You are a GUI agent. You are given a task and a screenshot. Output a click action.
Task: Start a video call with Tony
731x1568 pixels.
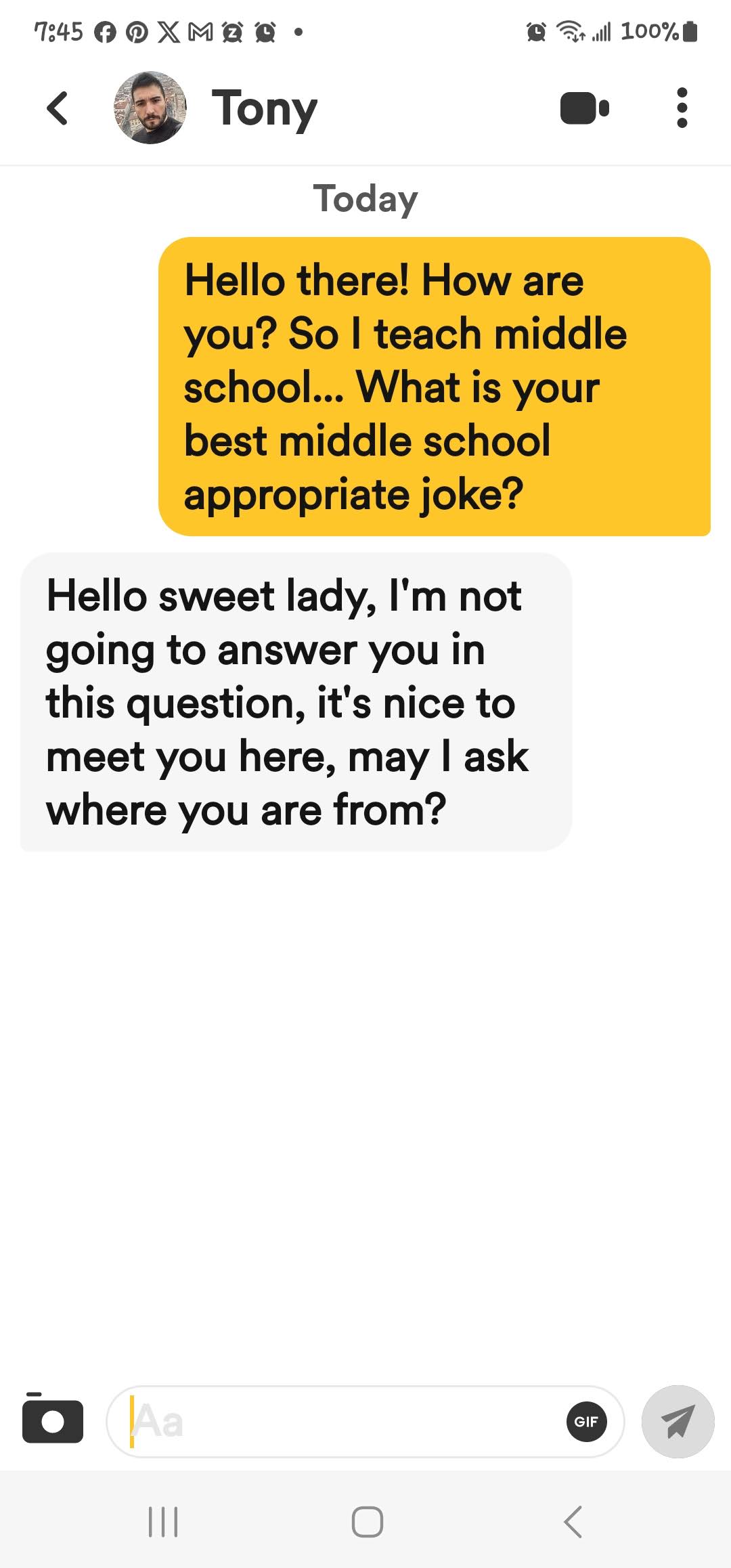pyautogui.click(x=584, y=108)
